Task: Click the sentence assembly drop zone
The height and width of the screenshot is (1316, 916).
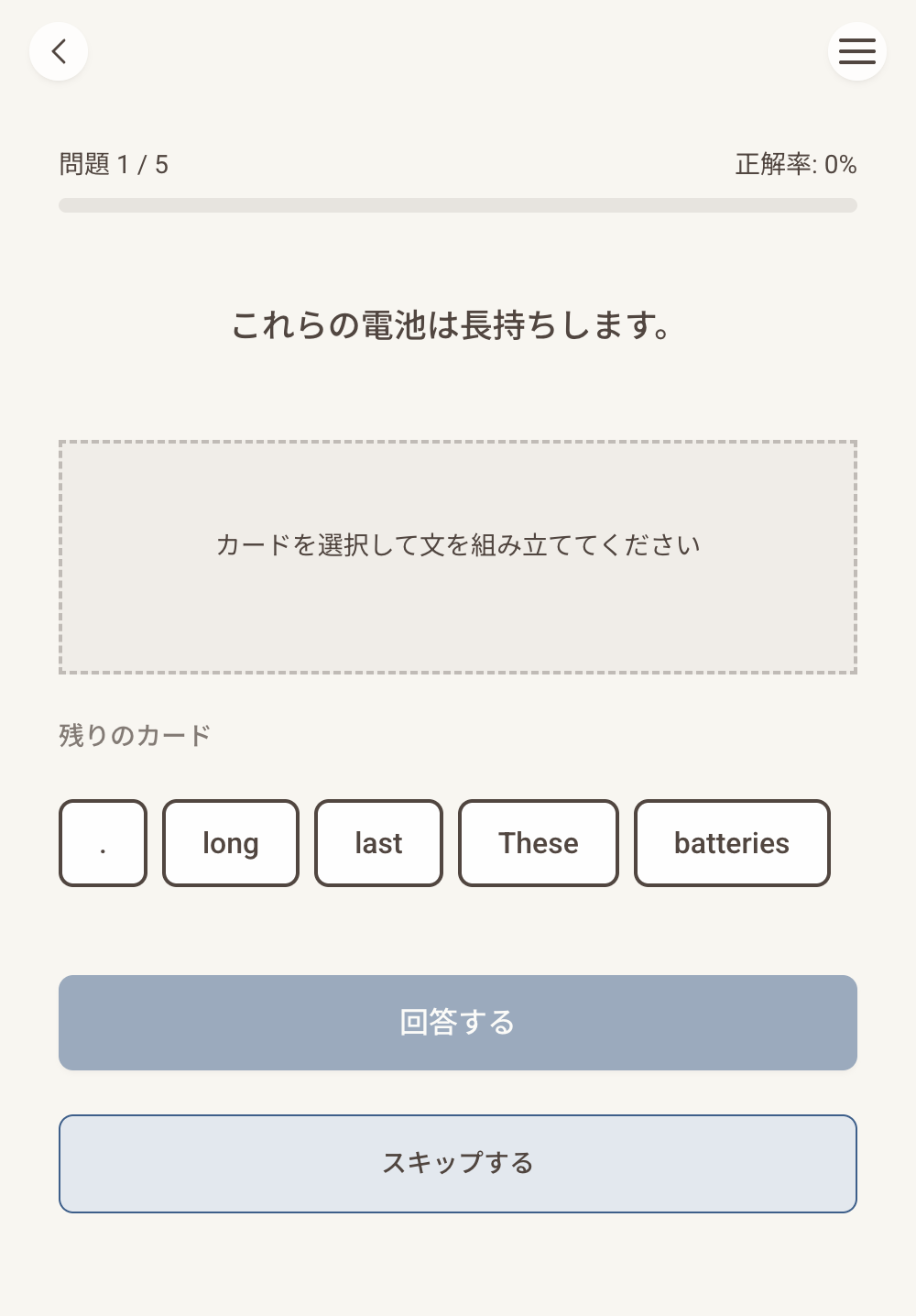Action: [457, 555]
